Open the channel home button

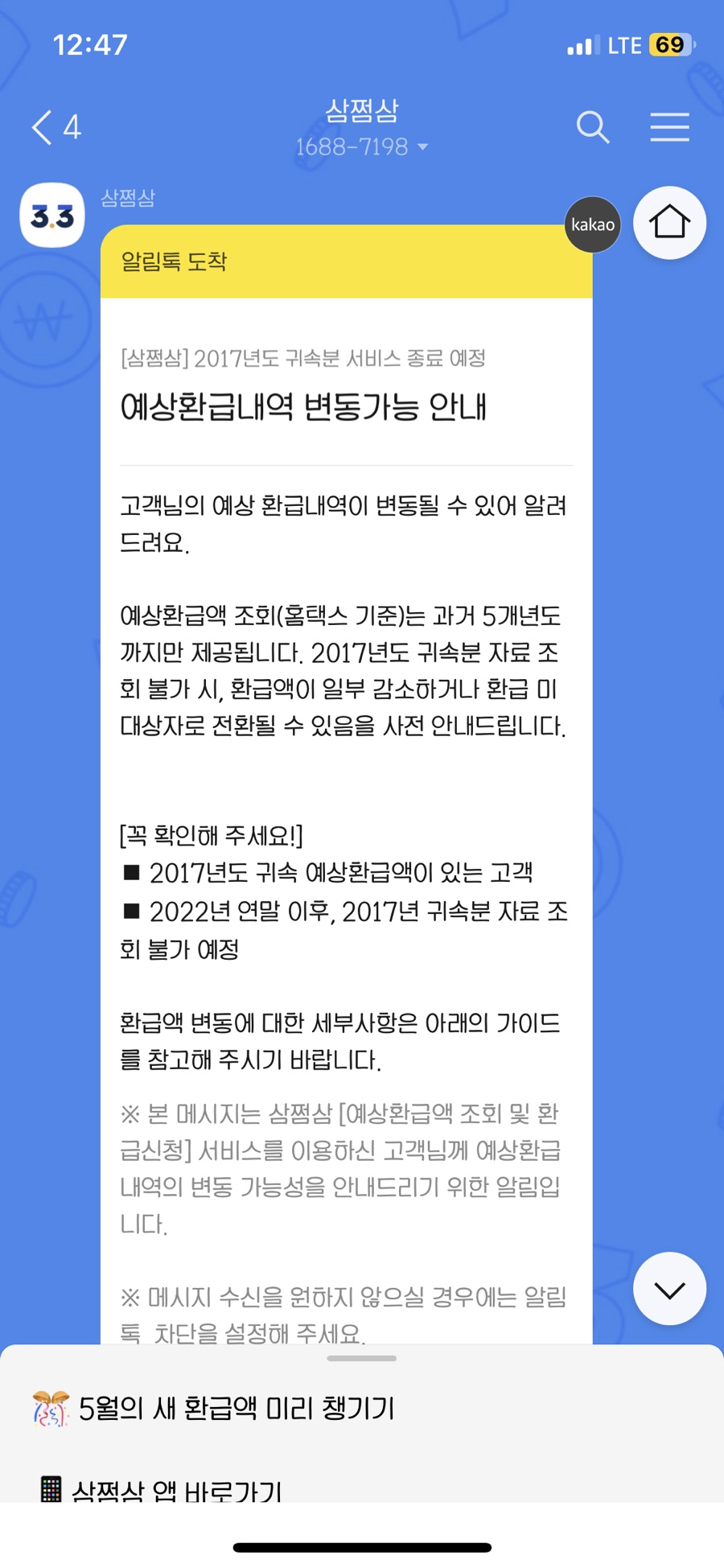tap(669, 223)
